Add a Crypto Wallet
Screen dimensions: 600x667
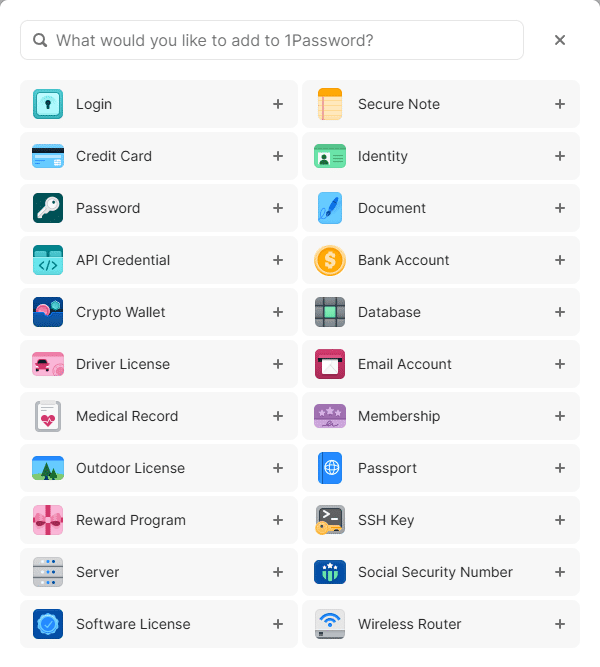click(158, 312)
